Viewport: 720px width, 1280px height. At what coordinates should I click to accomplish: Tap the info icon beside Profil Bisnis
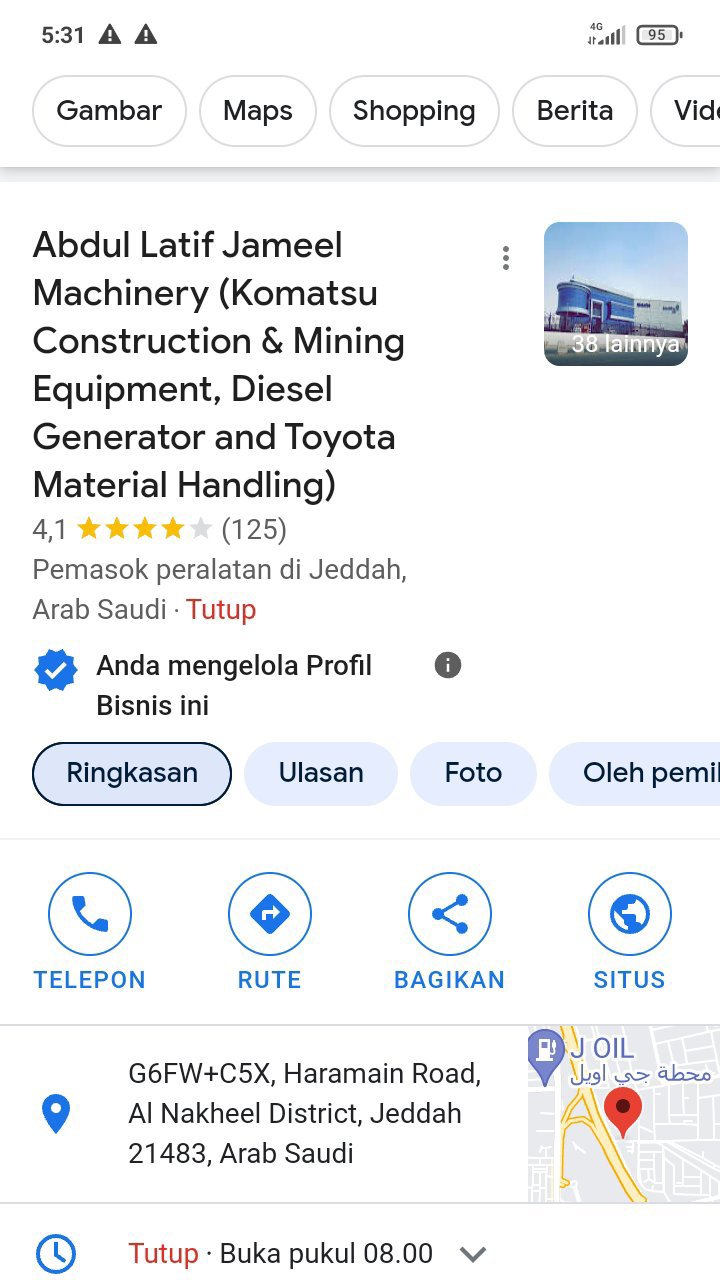click(448, 665)
